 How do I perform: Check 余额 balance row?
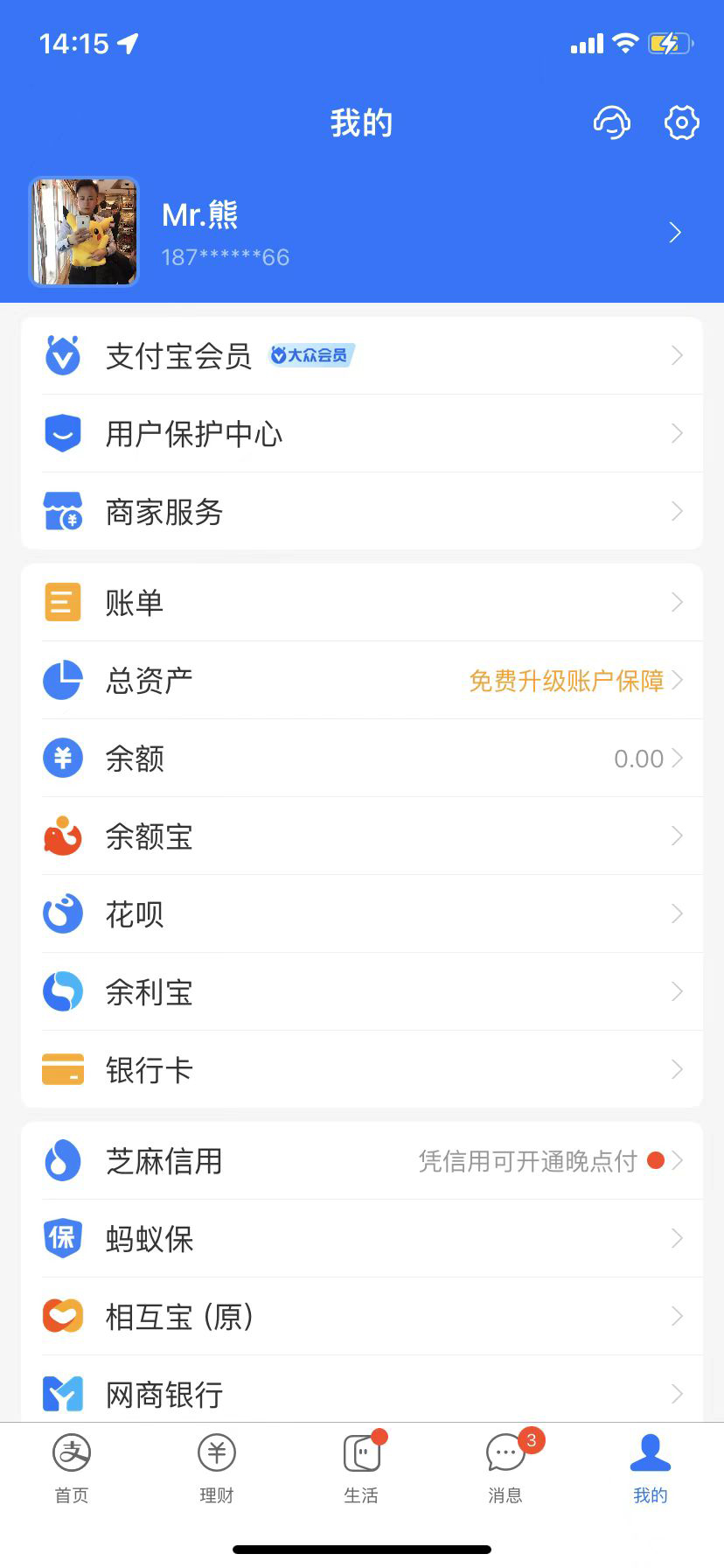pyautogui.click(x=361, y=758)
